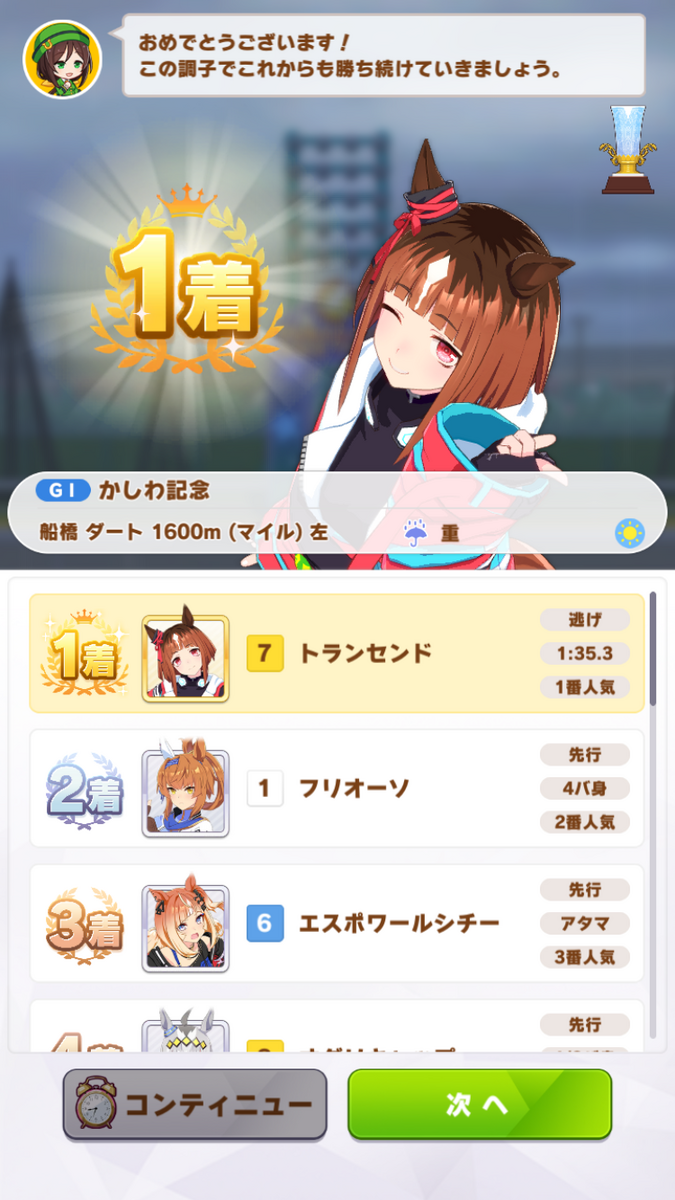Open the 3rd place エスポワールシチー result row
The image size is (675, 1200).
click(x=337, y=923)
